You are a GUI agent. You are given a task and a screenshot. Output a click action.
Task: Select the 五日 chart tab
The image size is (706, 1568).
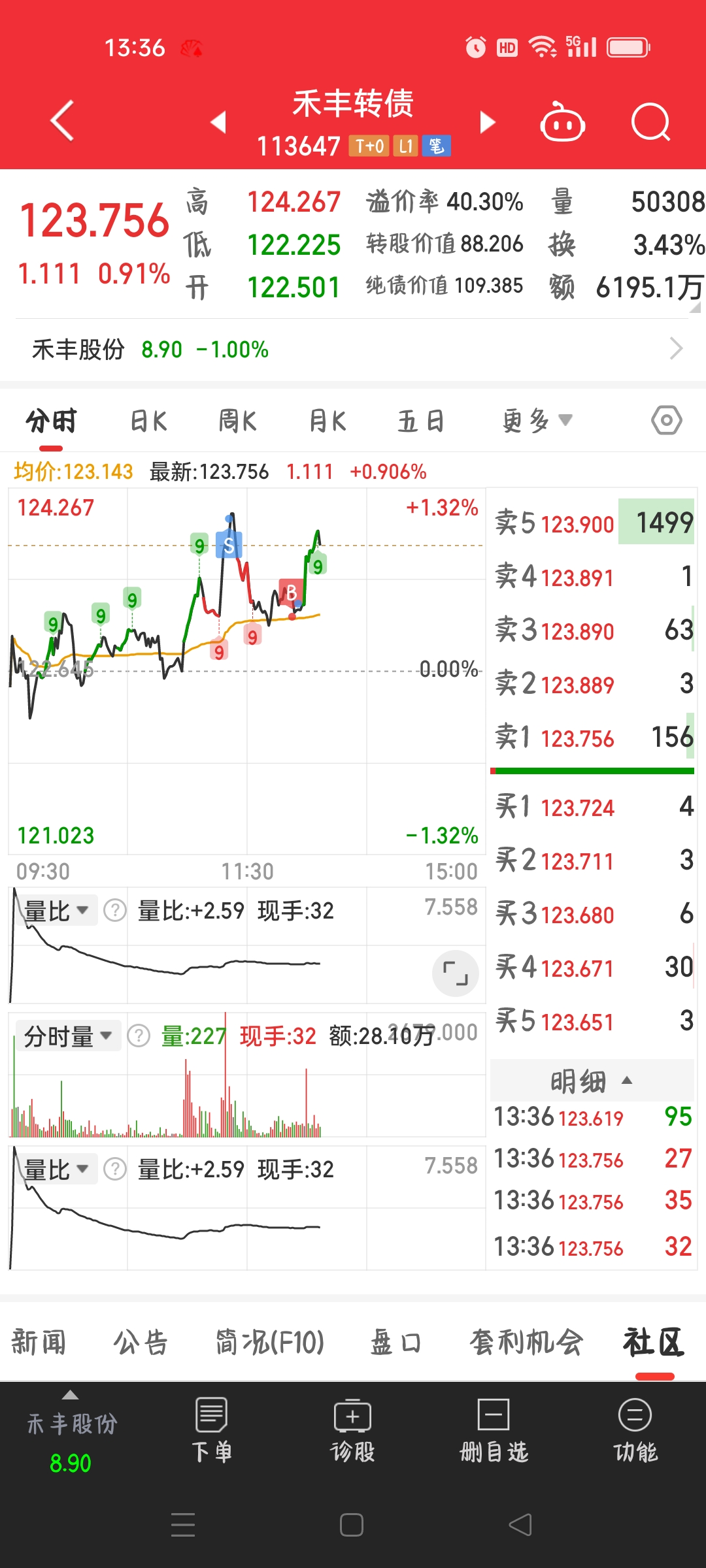[421, 421]
